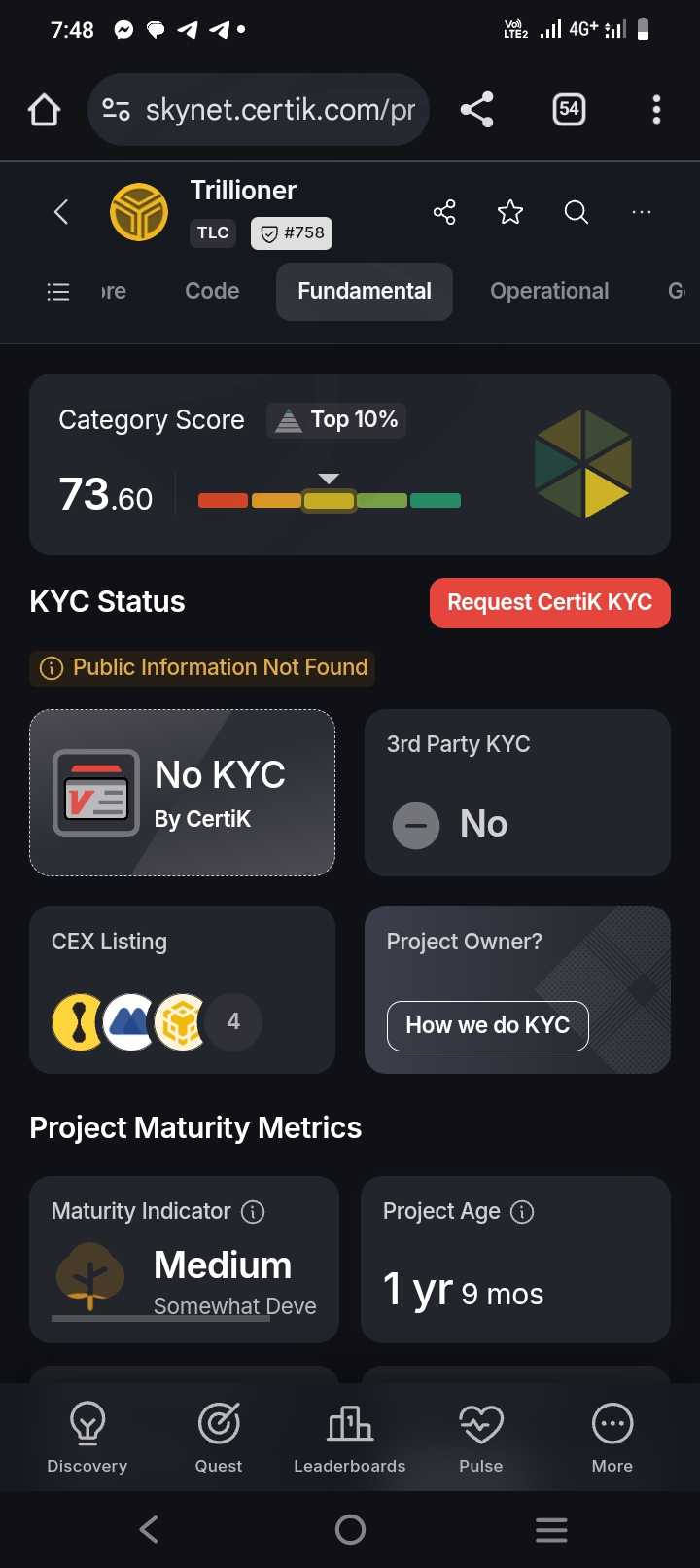The height and width of the screenshot is (1568, 700).
Task: View the CEX Listing exchanges card
Action: coord(183,989)
